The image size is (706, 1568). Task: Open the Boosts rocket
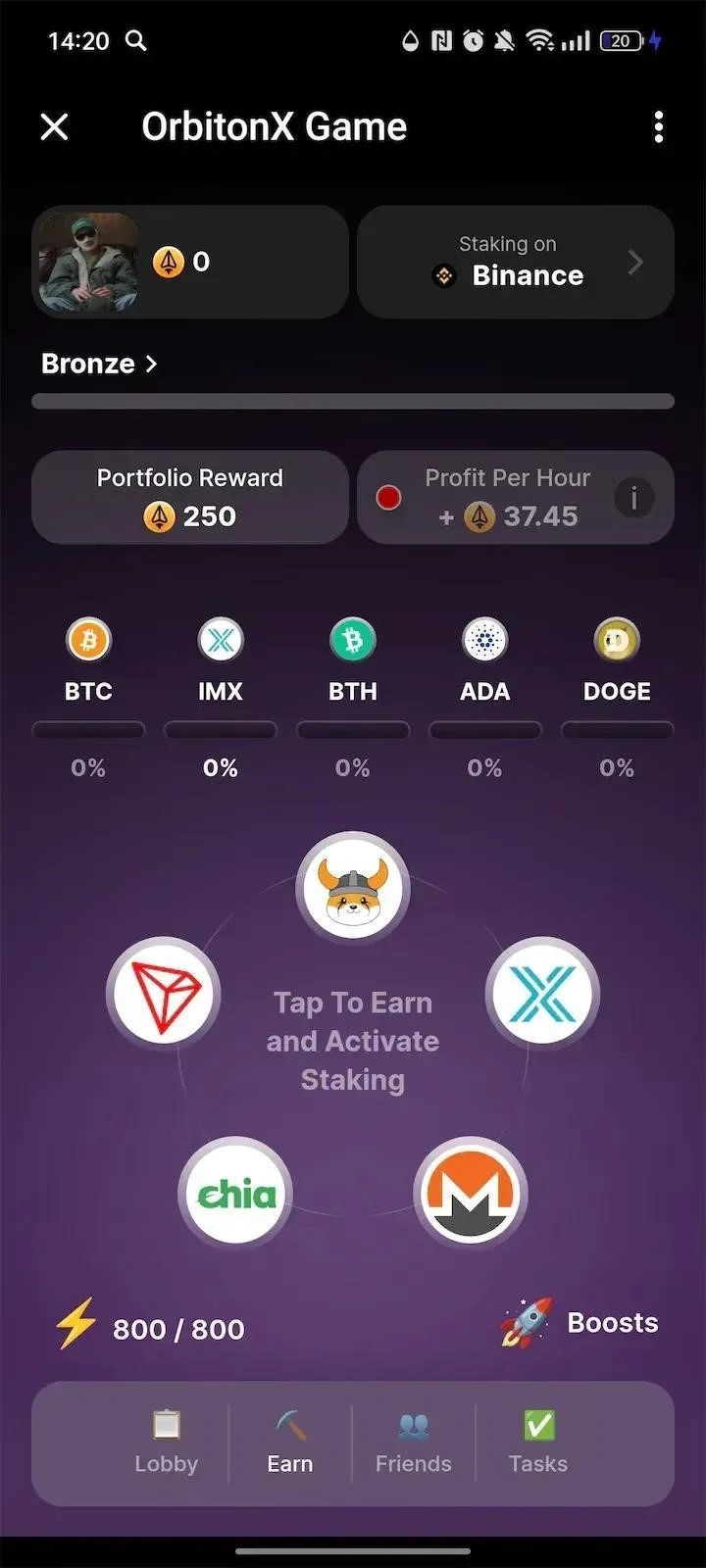580,1323
